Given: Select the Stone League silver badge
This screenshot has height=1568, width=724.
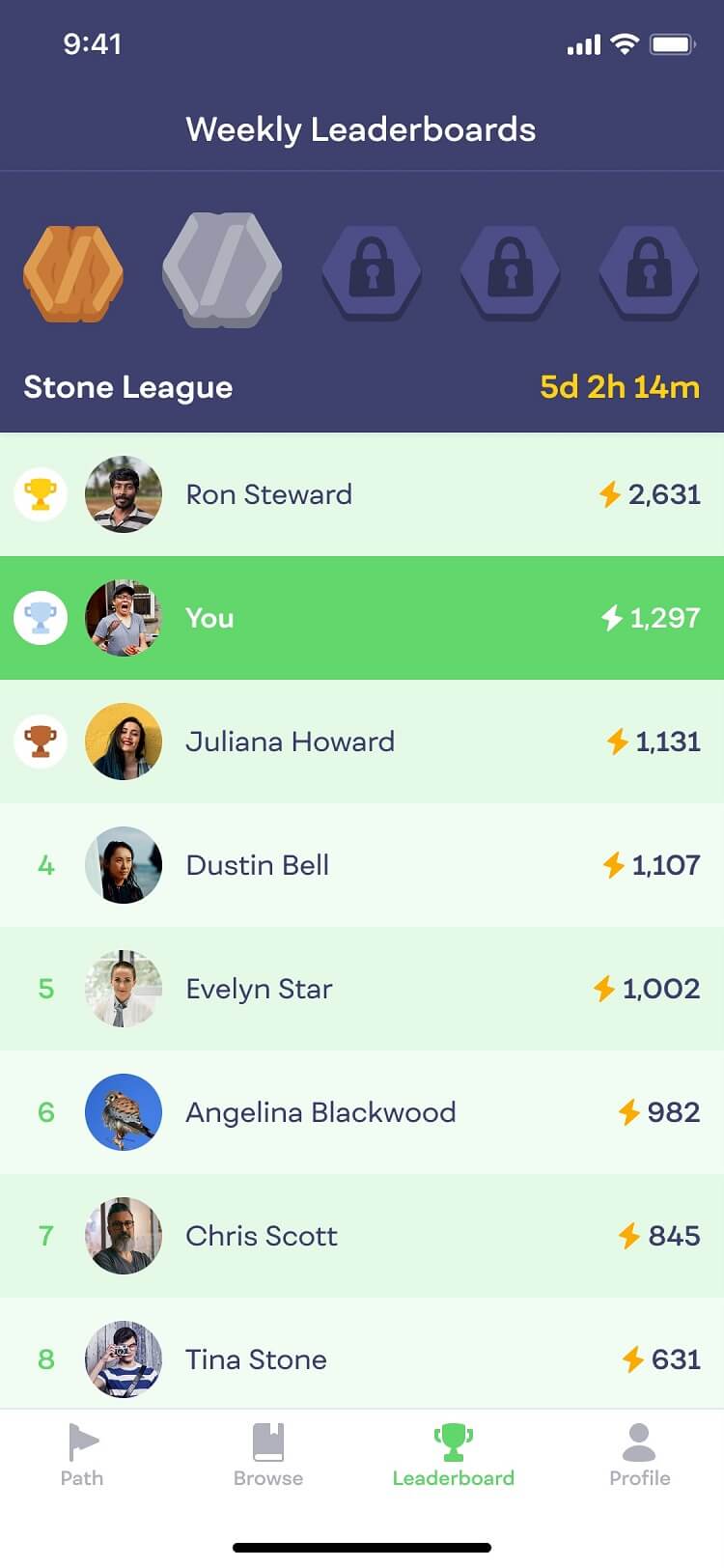Looking at the screenshot, I should (x=222, y=270).
